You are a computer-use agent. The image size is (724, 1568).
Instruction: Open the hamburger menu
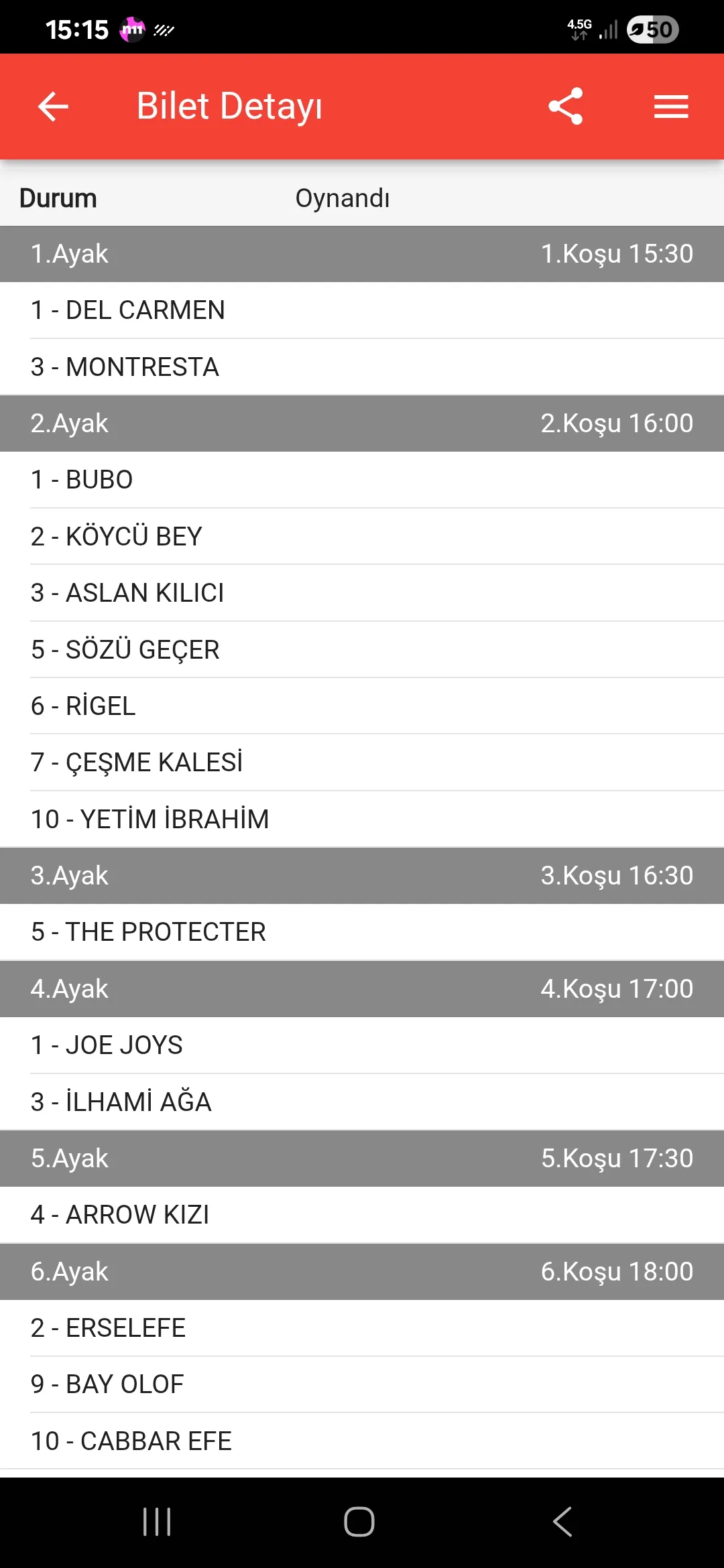pos(671,107)
